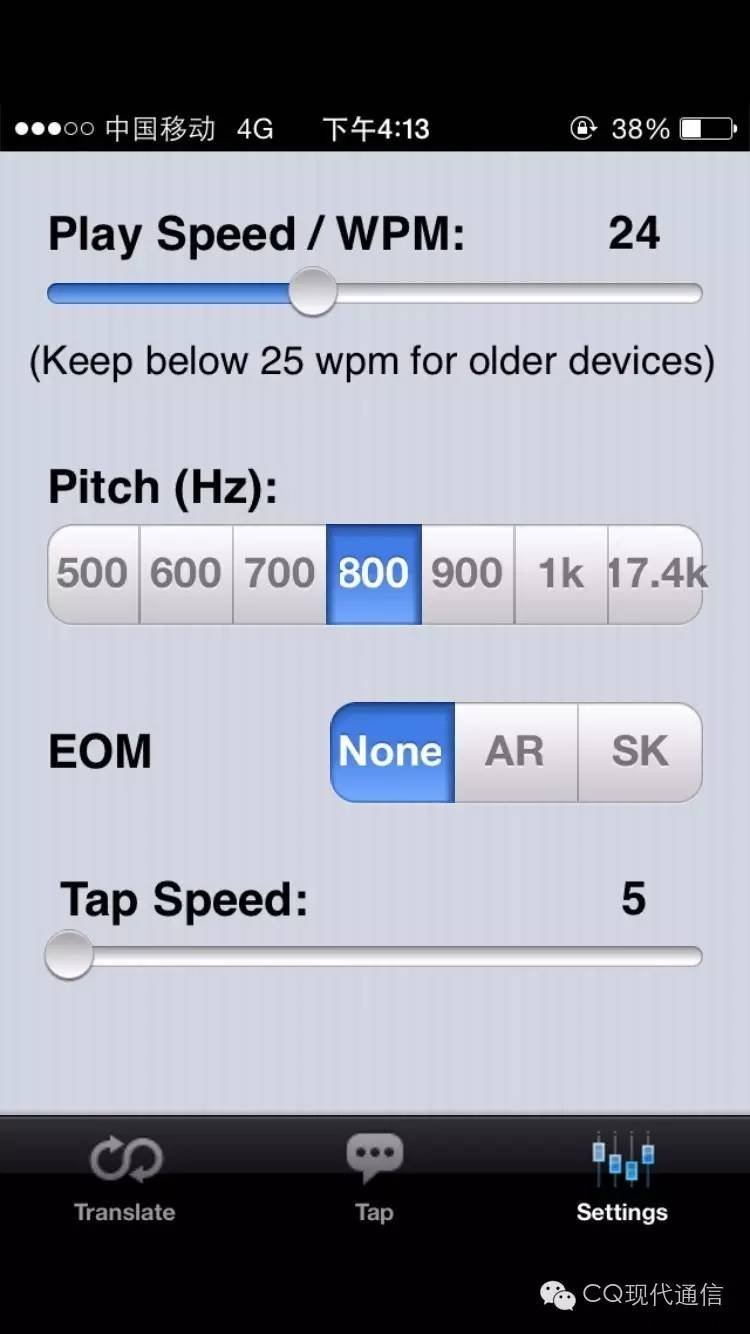Screen dimensions: 750x1334
Task: Choose the 700 Hz pitch option
Action: 280,574
